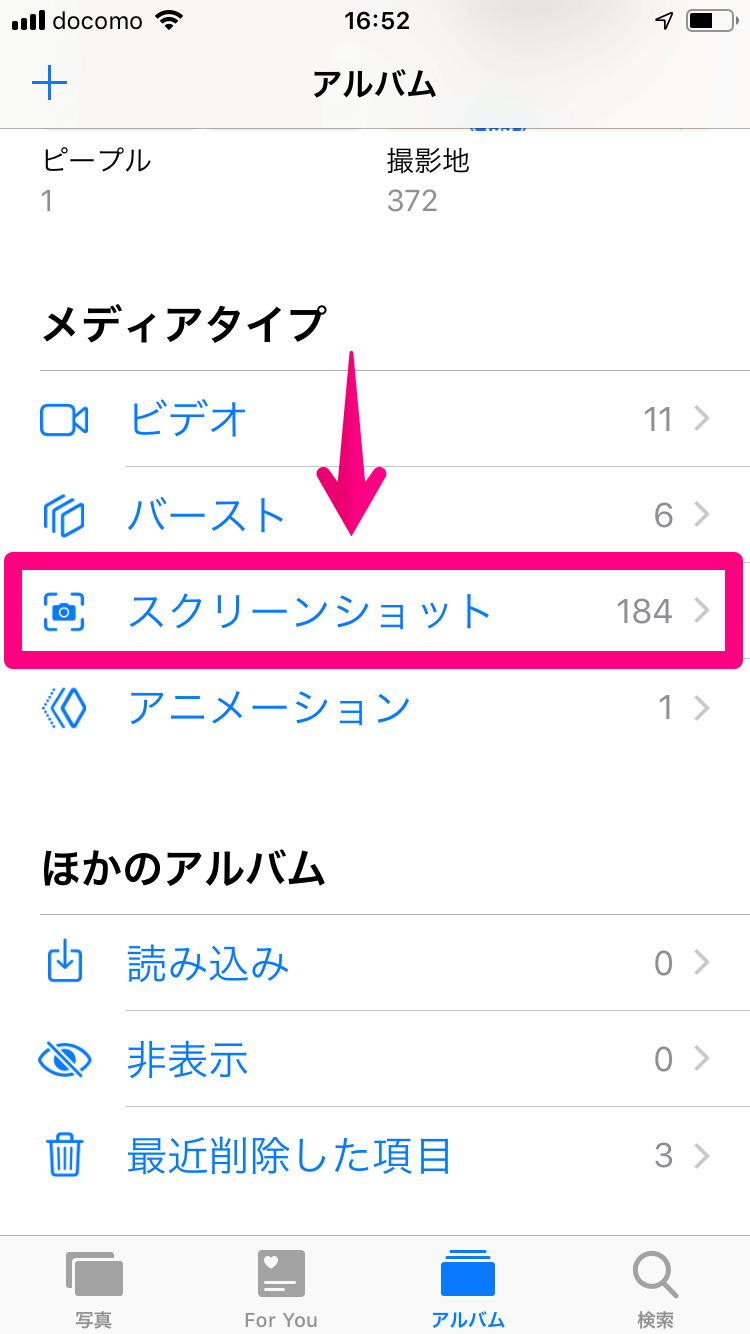Open the 非表示 hidden album
Screen dimensions: 750x1334
(x=375, y=1059)
